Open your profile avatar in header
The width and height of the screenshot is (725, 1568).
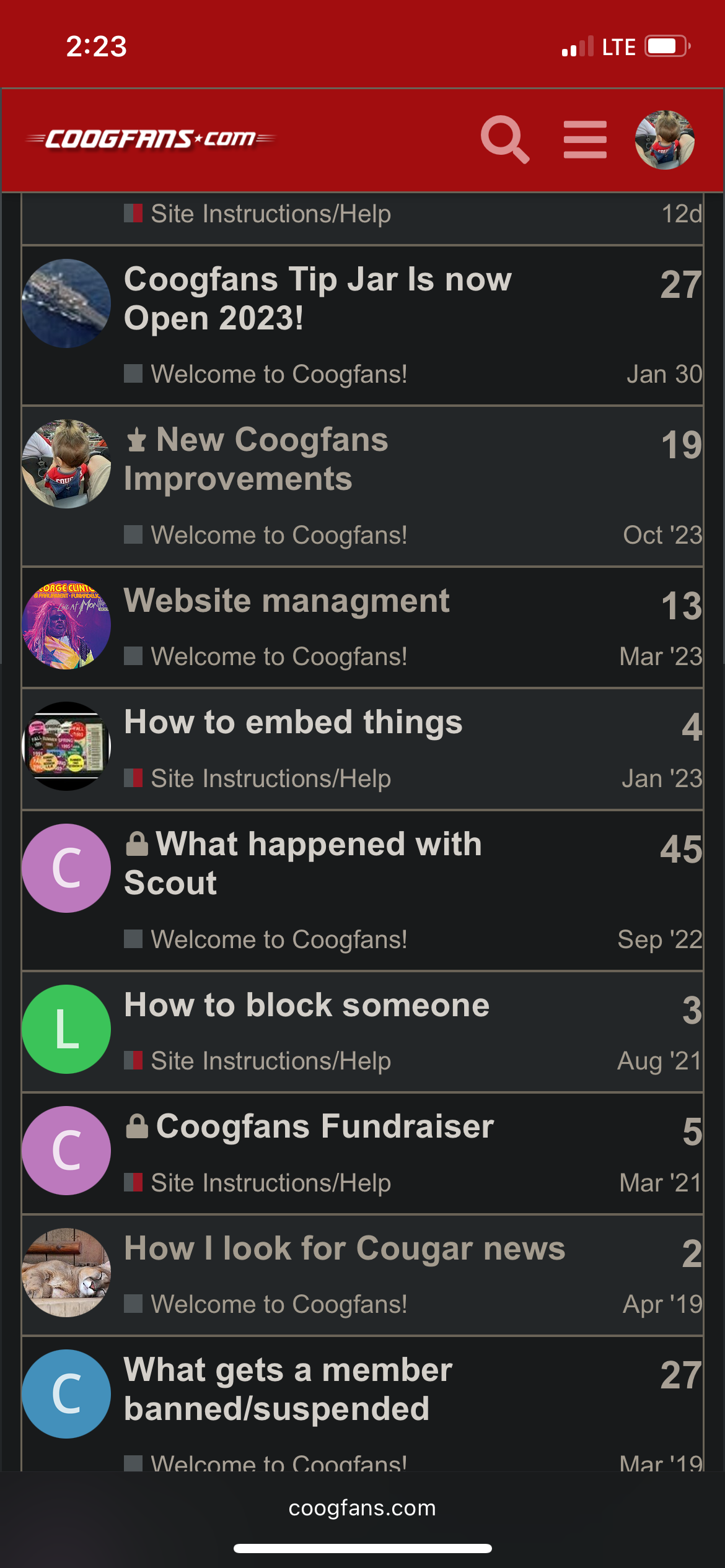665,140
